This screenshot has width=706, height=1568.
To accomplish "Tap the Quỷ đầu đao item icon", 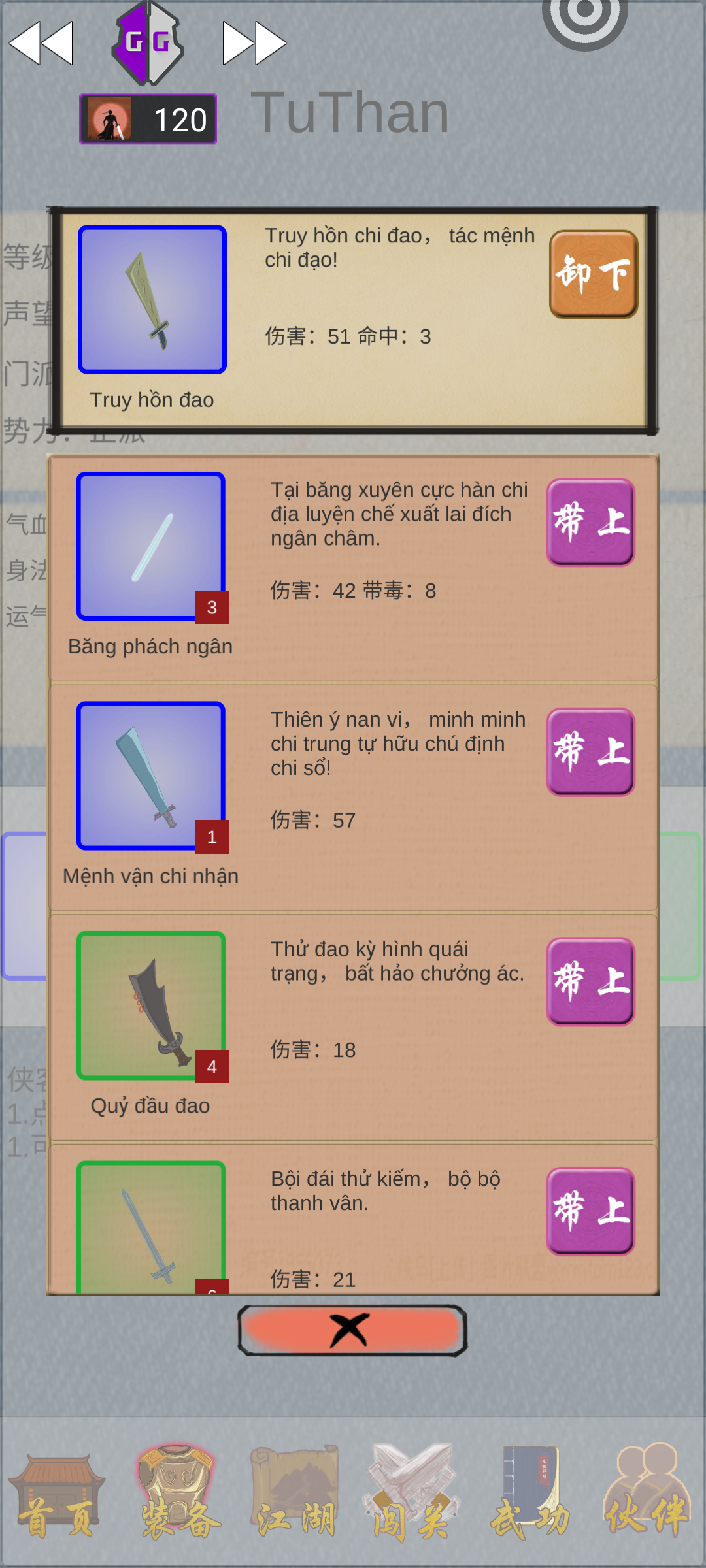I will tap(151, 1005).
